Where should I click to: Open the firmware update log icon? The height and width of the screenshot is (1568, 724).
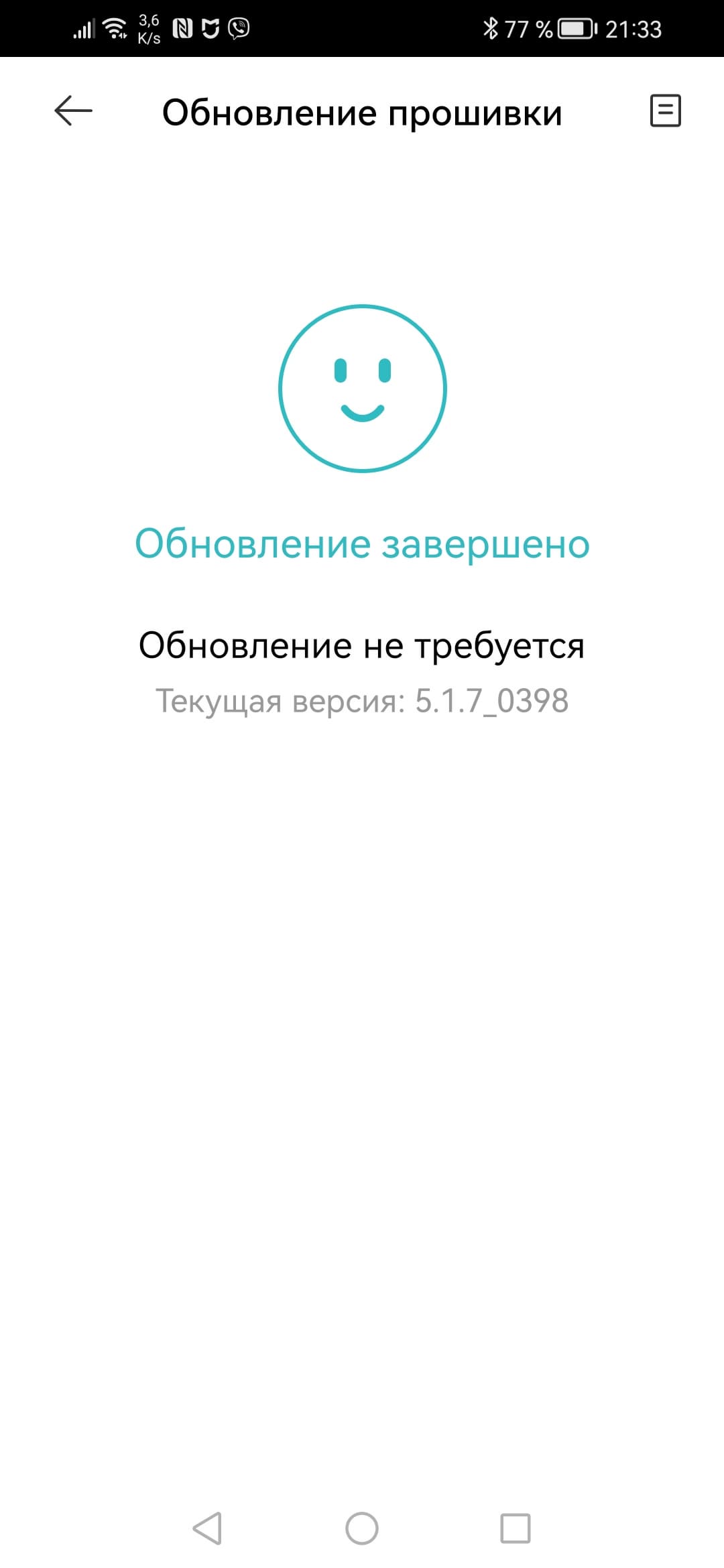coord(665,111)
